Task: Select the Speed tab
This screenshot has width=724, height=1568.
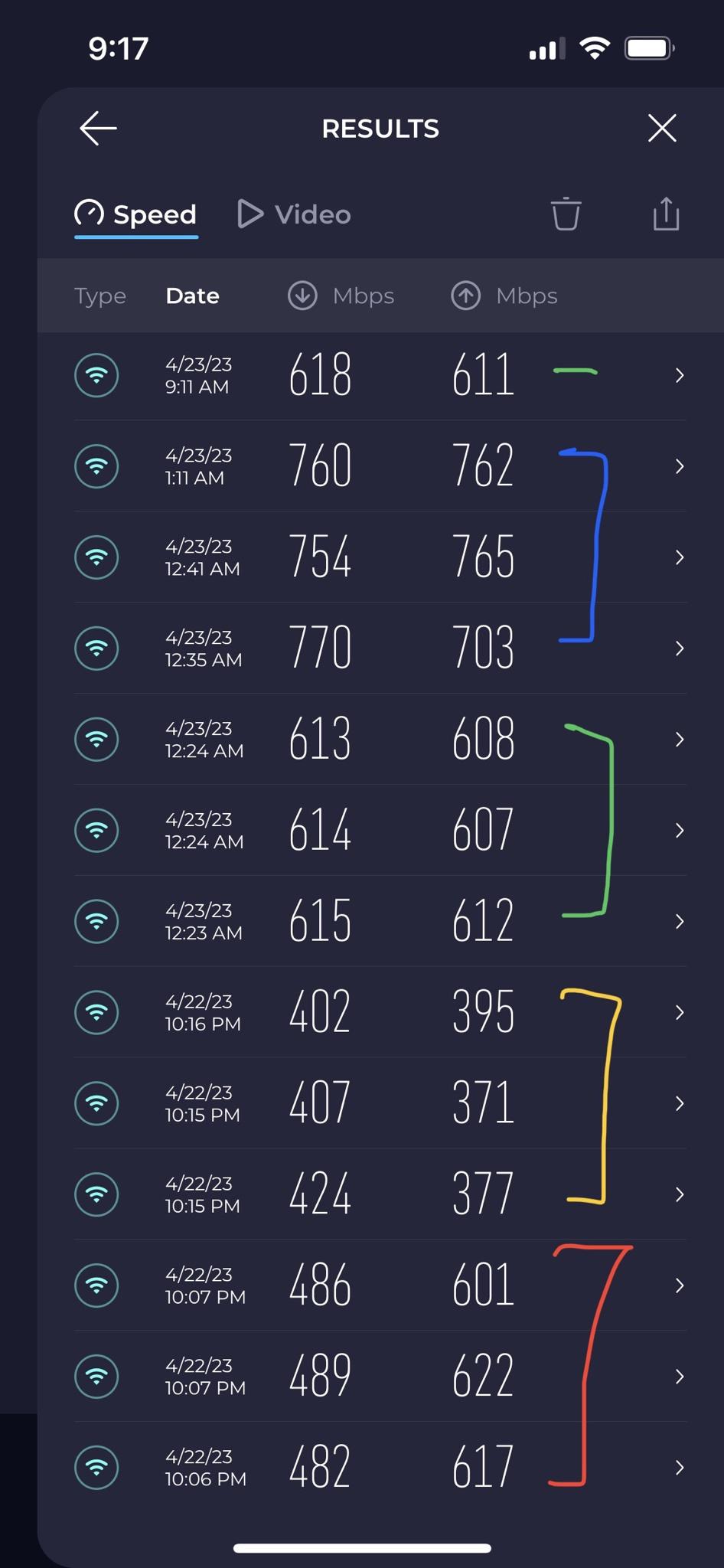Action: [x=136, y=215]
